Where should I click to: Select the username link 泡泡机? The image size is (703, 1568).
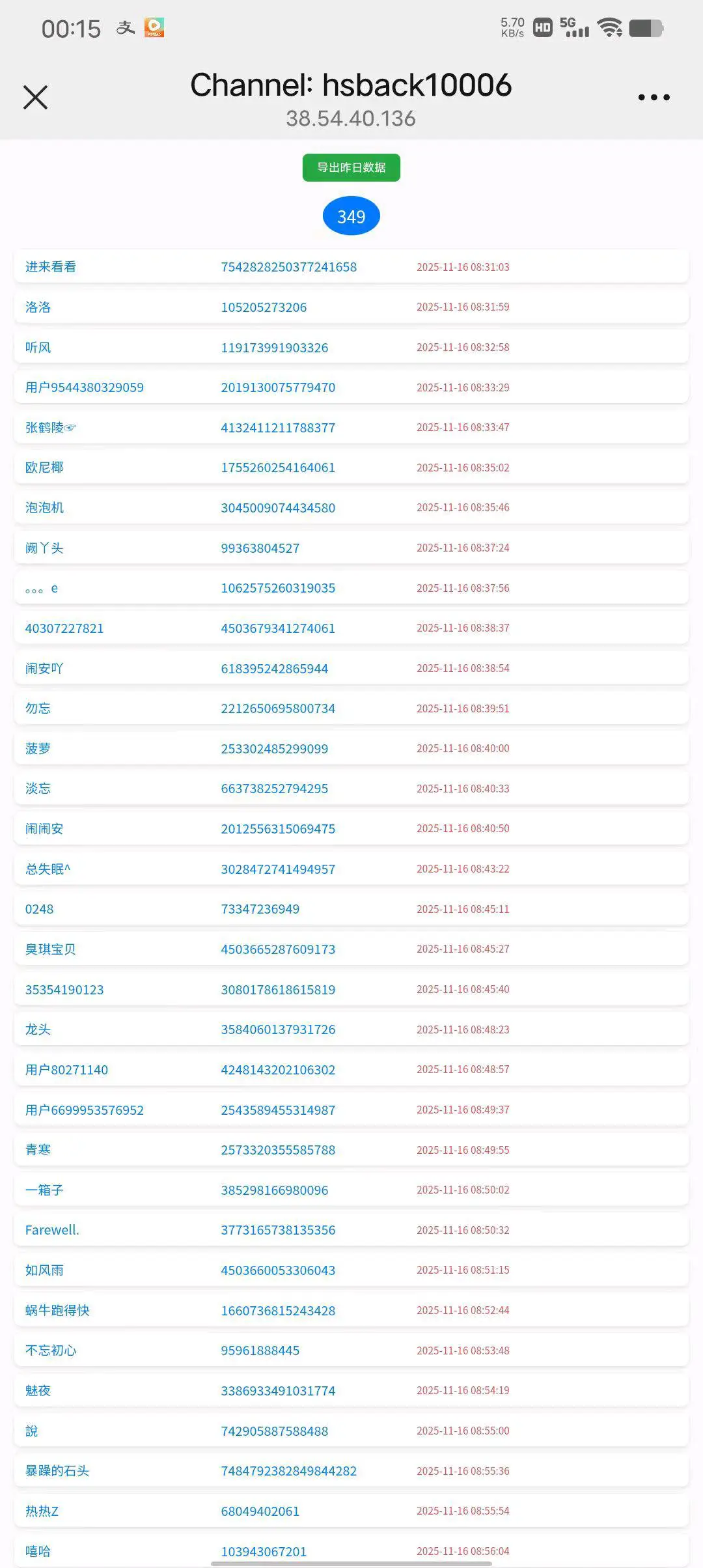[x=44, y=508]
